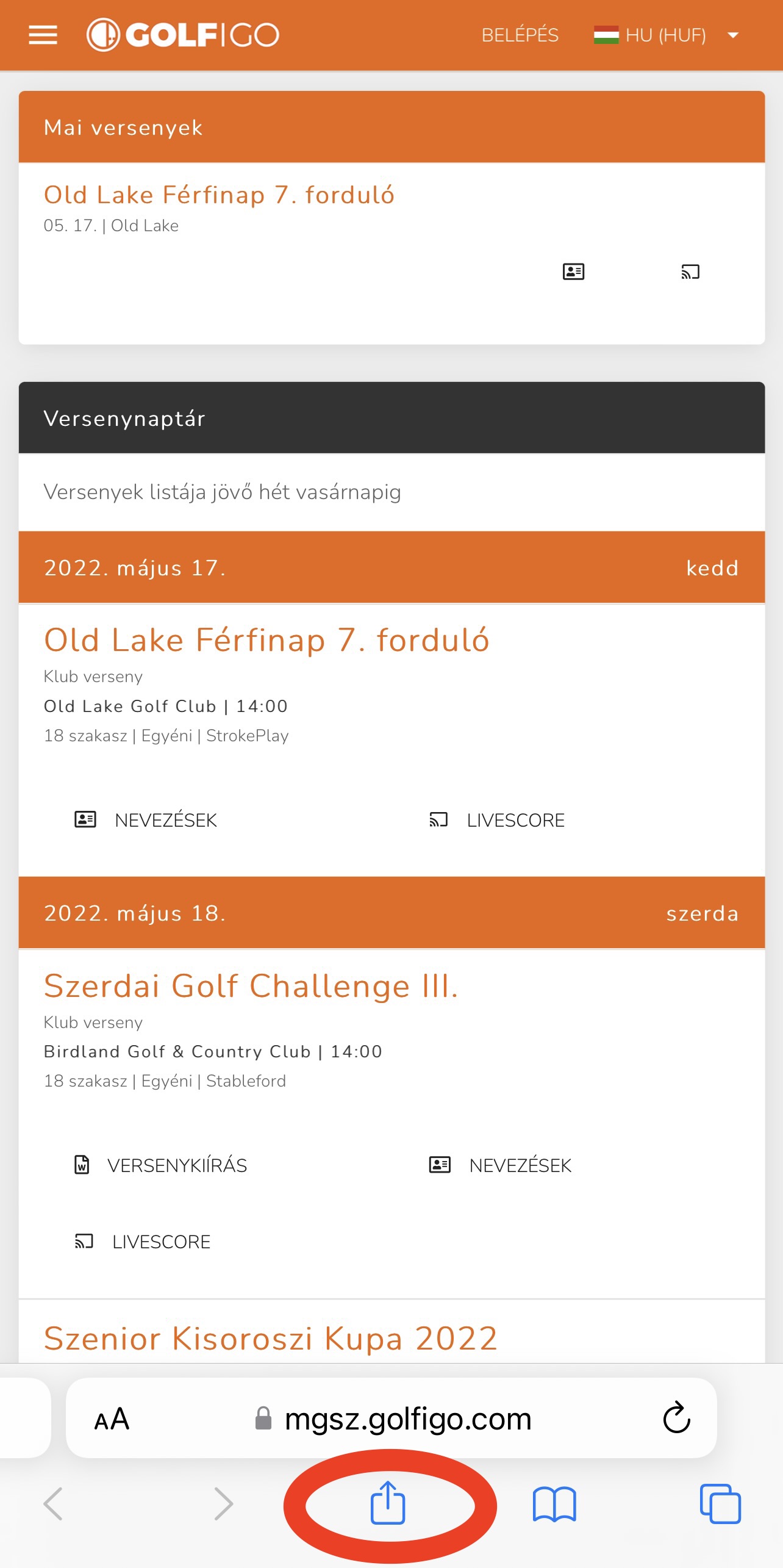Open Safari bookmarks
Screen dimensions: 783x1568
(x=554, y=1504)
